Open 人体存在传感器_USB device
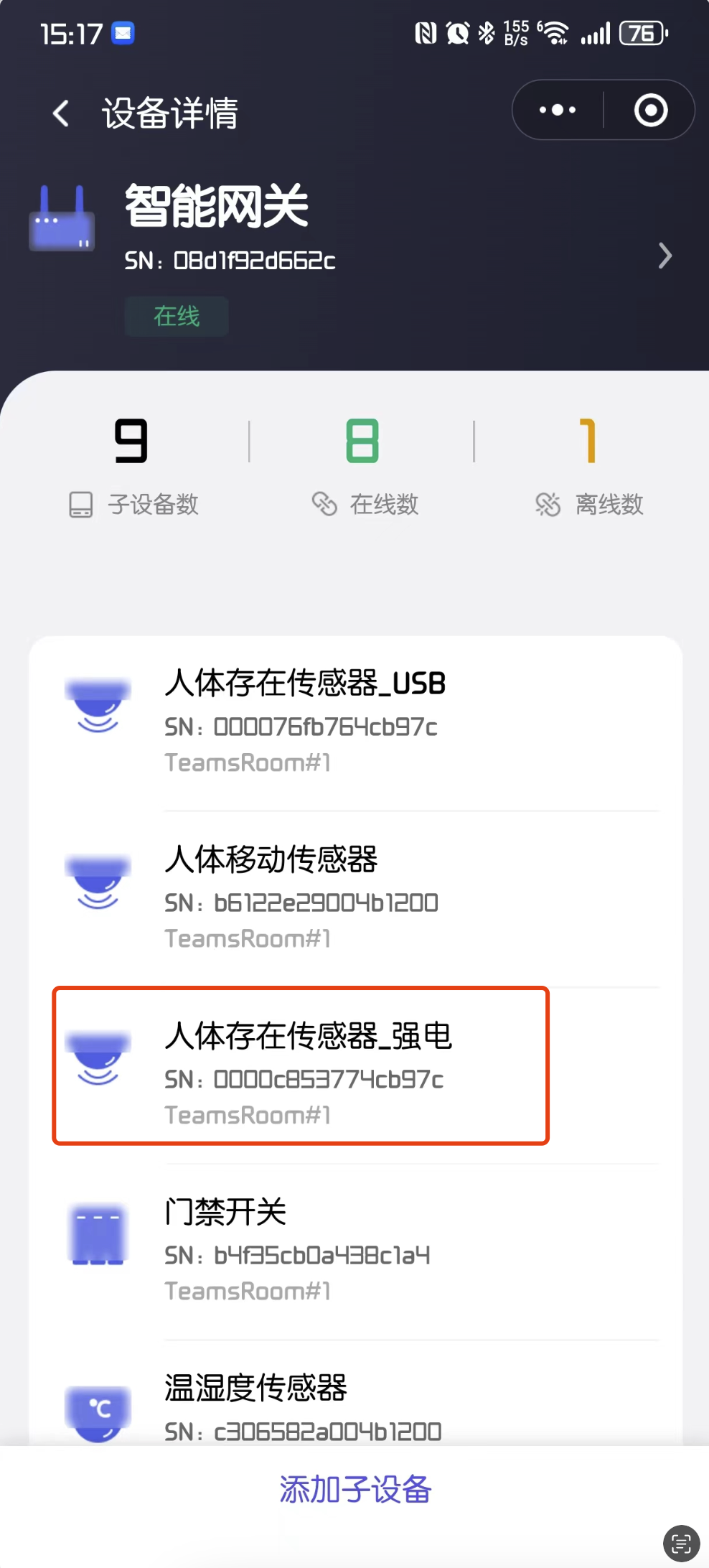The height and width of the screenshot is (1568, 709). 355,723
